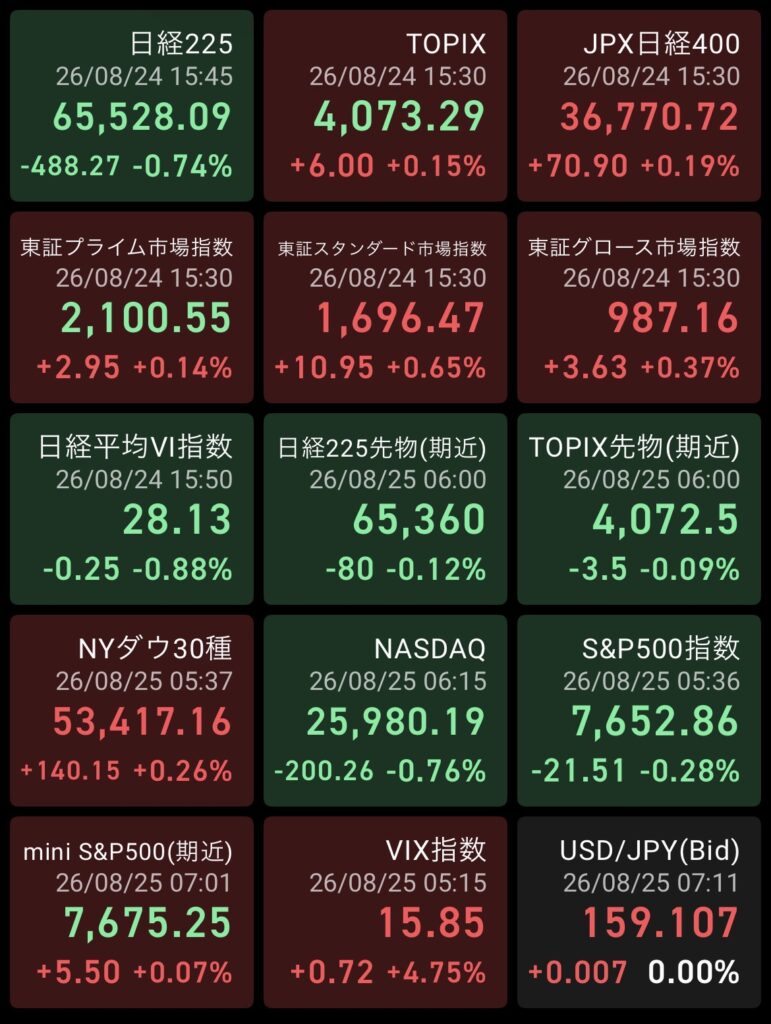Viewport: 771px width, 1024px height.
Task: View JPX日経400 index details
Action: (639, 106)
